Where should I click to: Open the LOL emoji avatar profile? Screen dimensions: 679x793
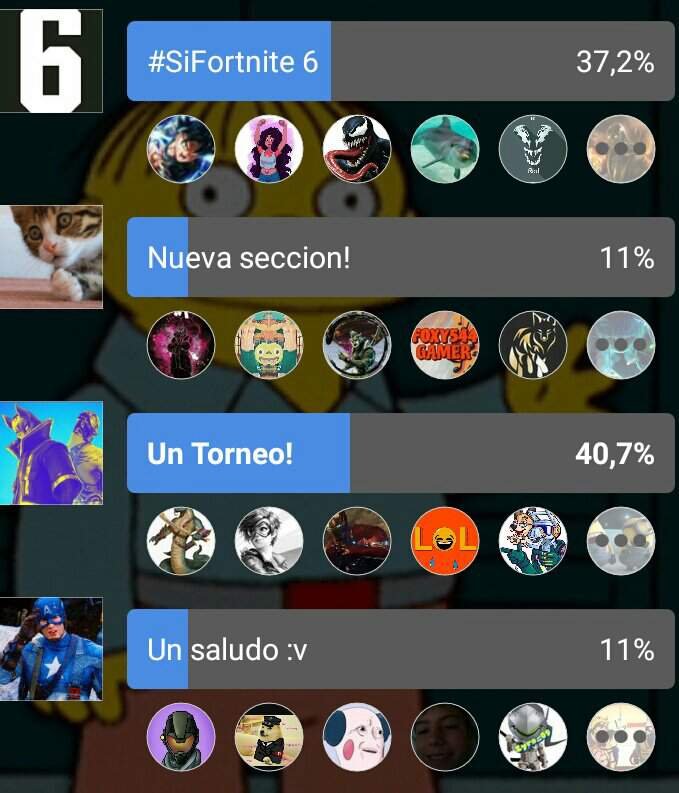pyautogui.click(x=445, y=541)
